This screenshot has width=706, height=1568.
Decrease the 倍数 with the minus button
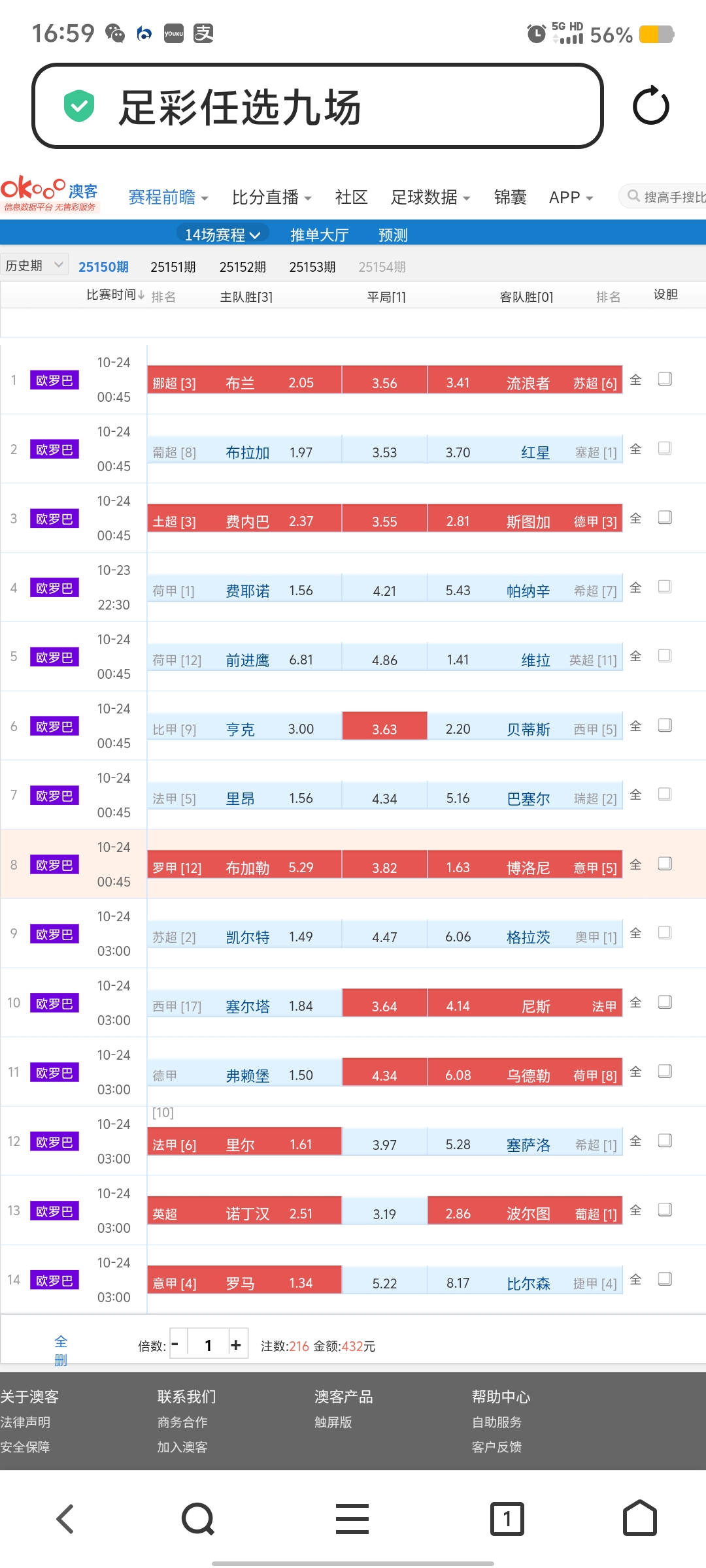pos(176,1345)
